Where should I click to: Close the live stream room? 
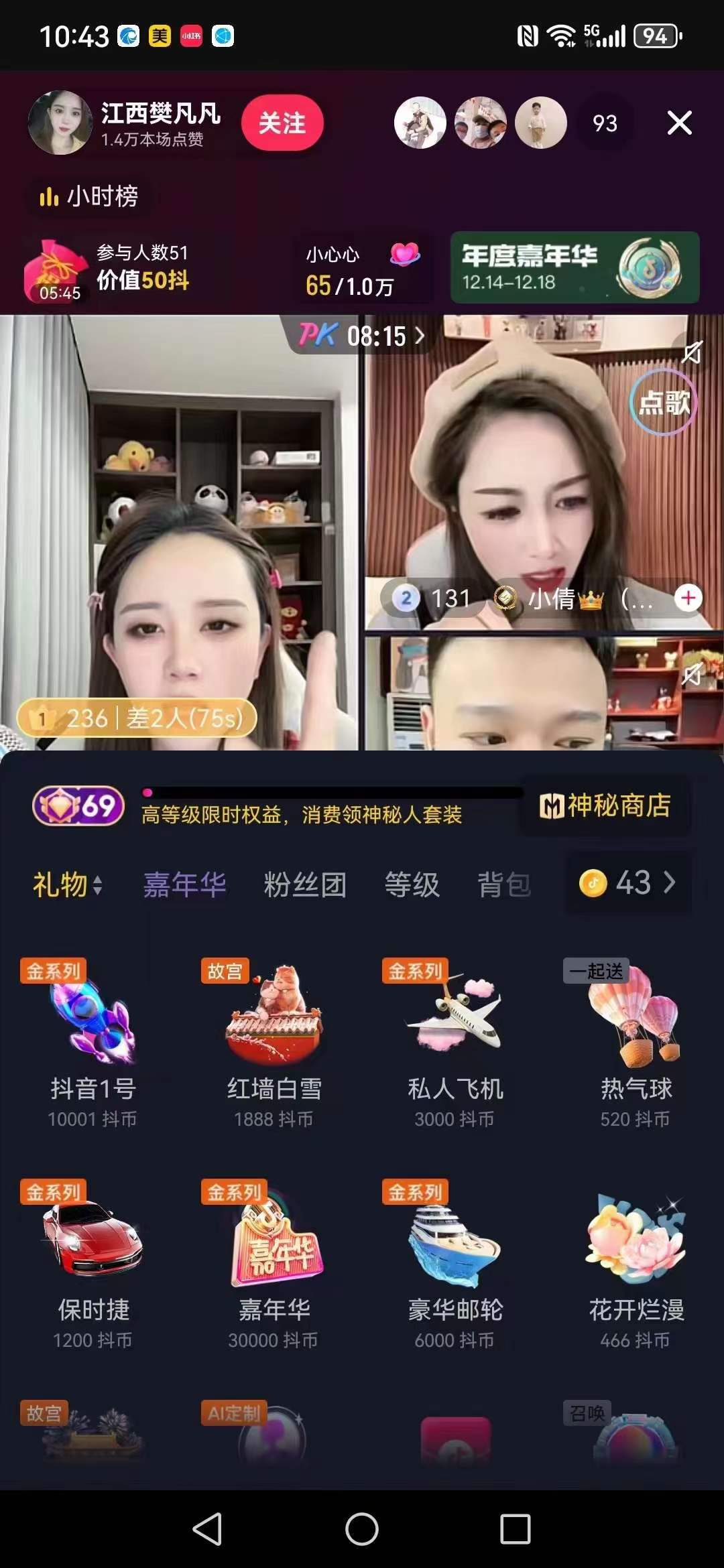pos(679,123)
